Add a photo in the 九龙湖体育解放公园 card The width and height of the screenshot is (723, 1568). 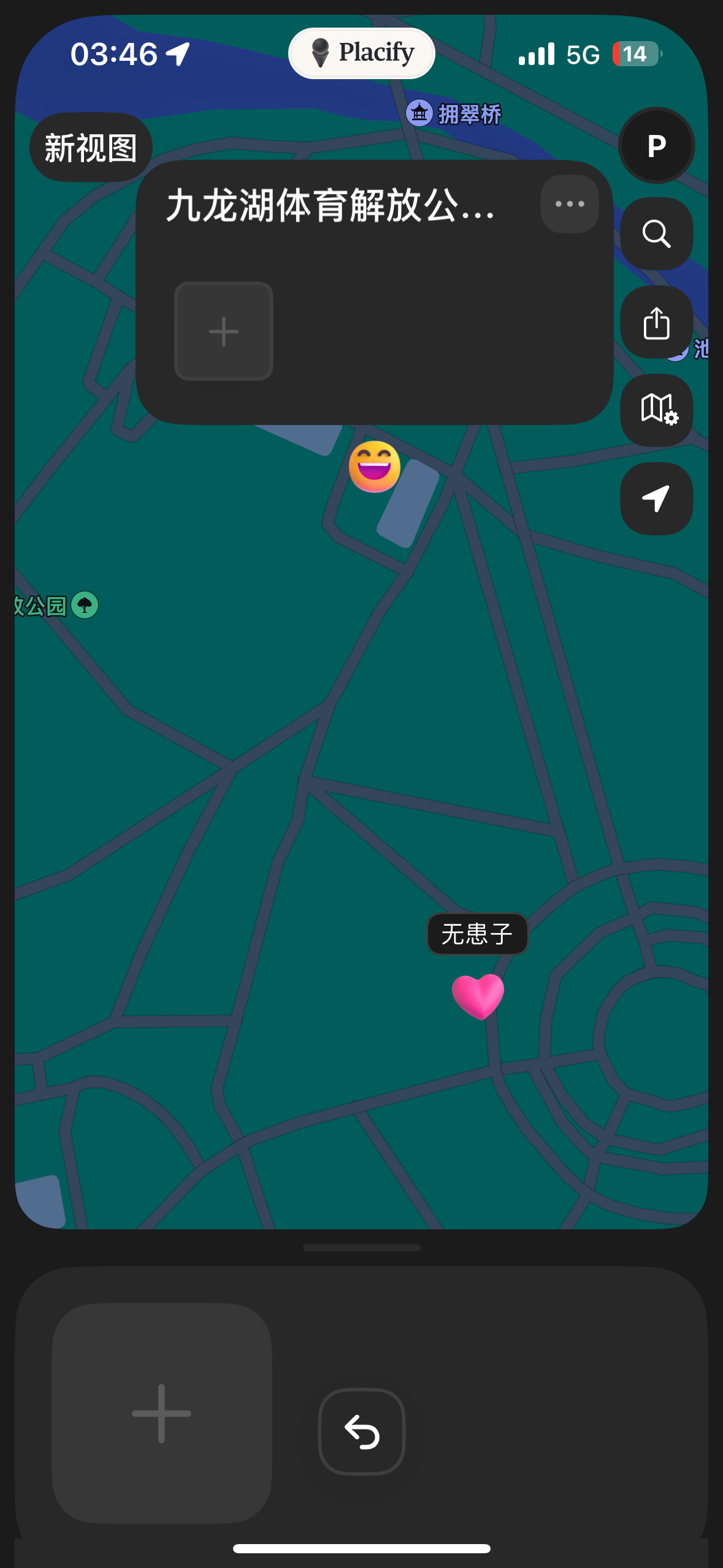tap(224, 331)
